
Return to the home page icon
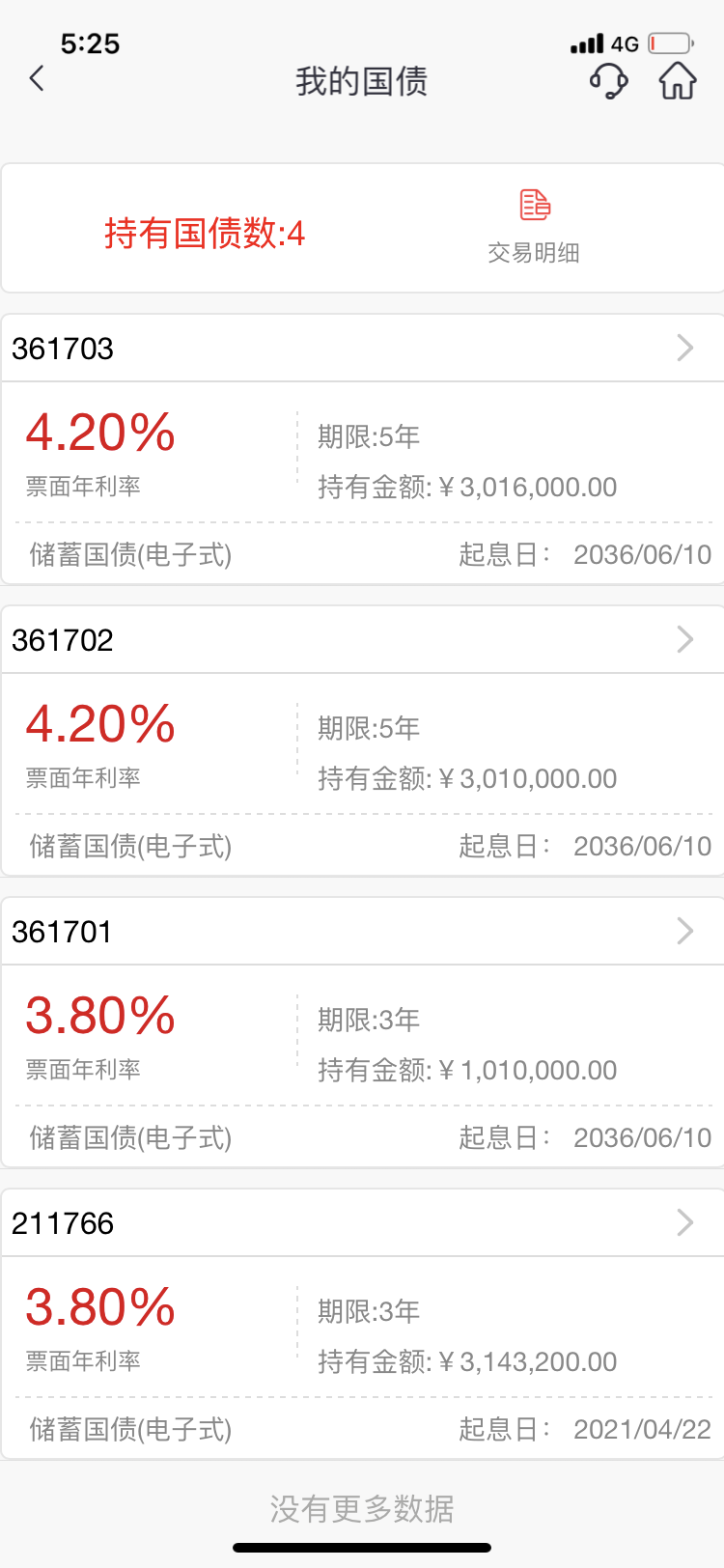(678, 80)
